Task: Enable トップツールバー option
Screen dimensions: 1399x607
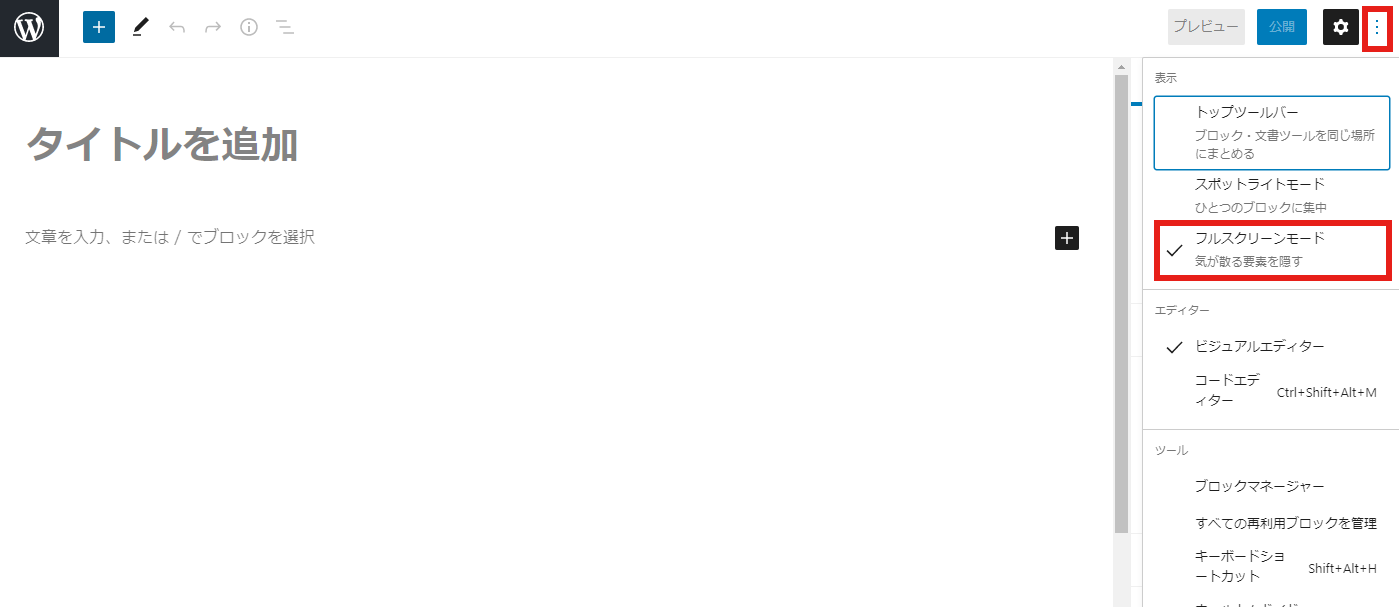Action: 1271,132
